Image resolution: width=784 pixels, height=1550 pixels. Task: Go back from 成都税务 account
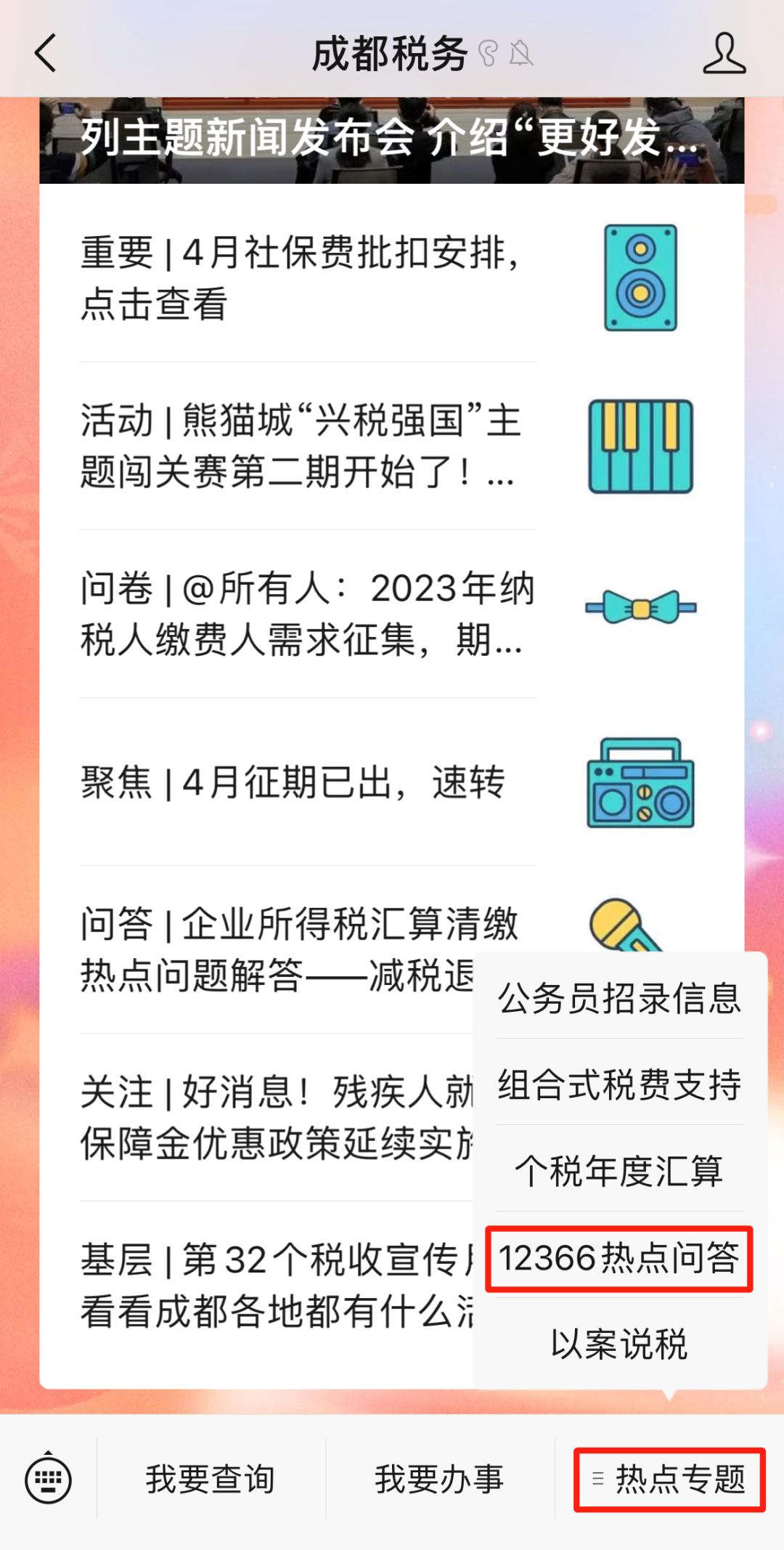point(45,53)
